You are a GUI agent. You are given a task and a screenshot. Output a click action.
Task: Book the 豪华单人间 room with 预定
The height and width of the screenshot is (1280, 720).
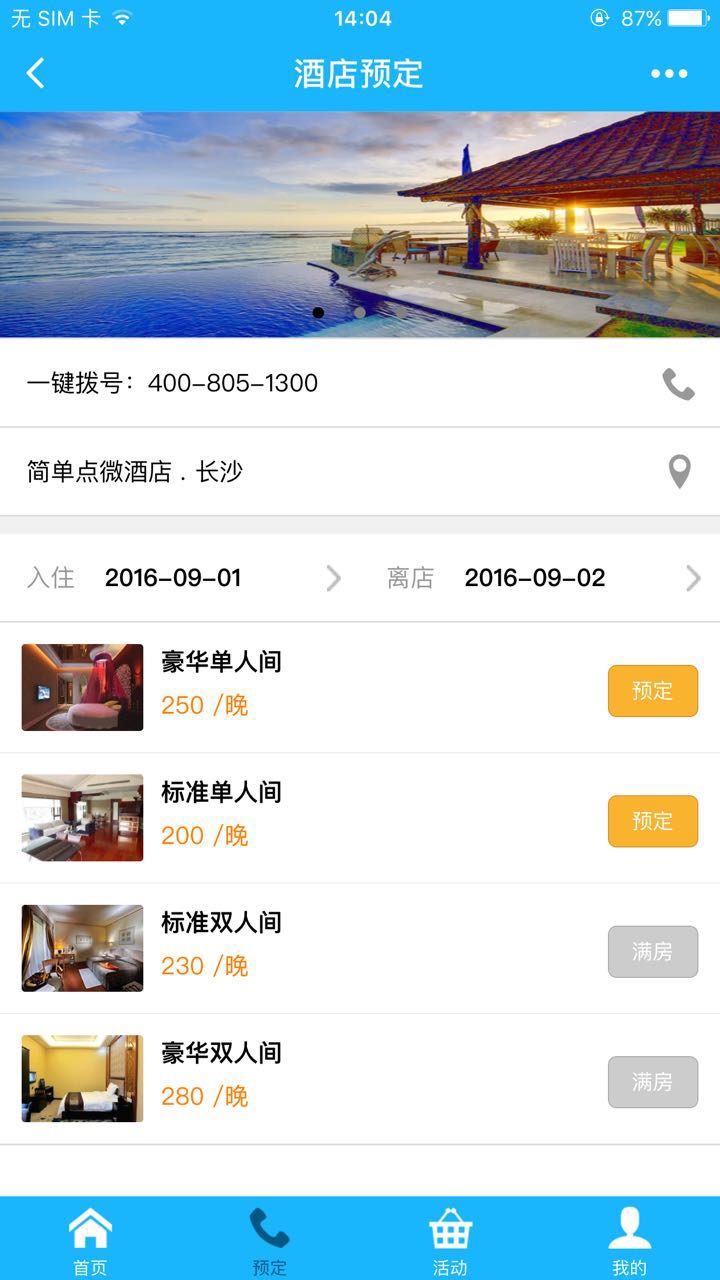coord(652,691)
